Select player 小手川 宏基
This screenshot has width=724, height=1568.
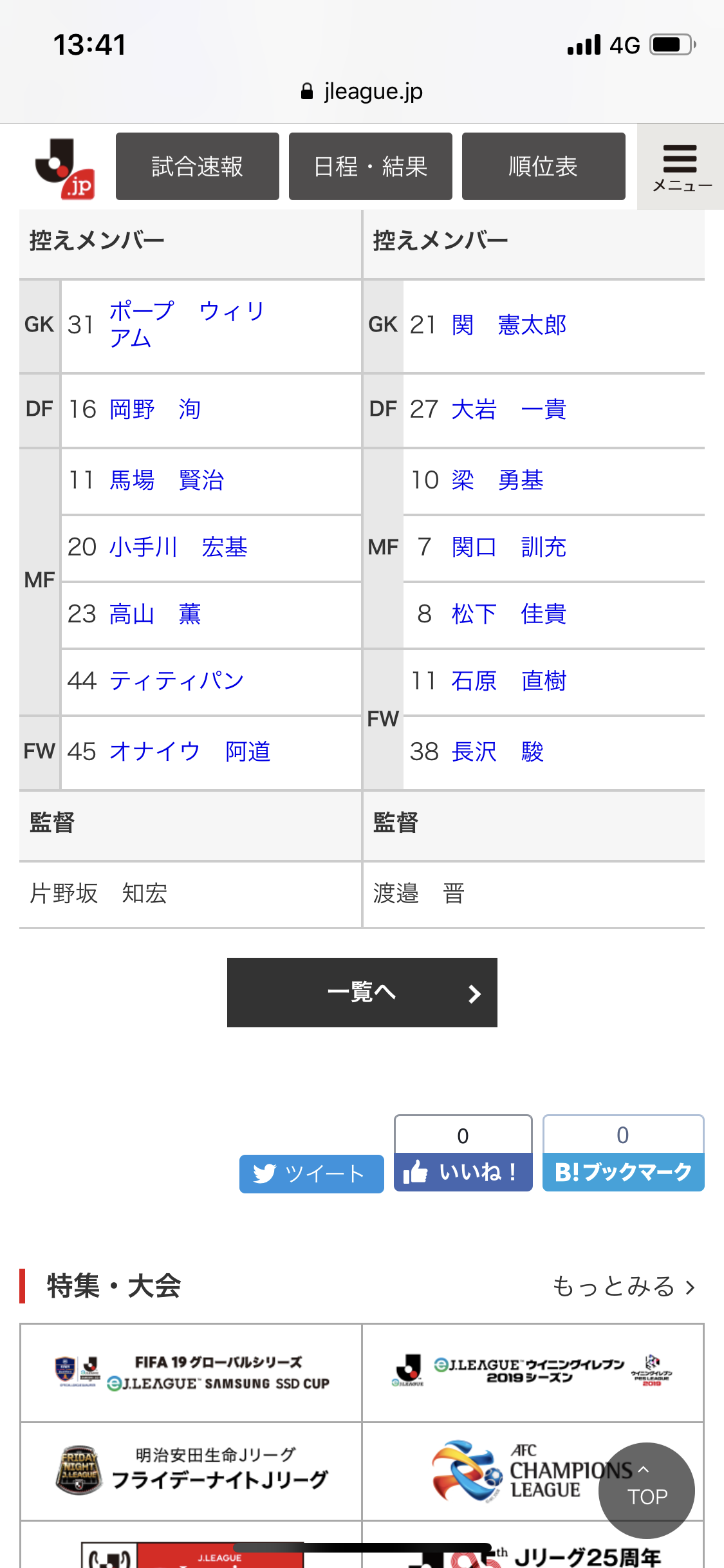click(x=178, y=547)
